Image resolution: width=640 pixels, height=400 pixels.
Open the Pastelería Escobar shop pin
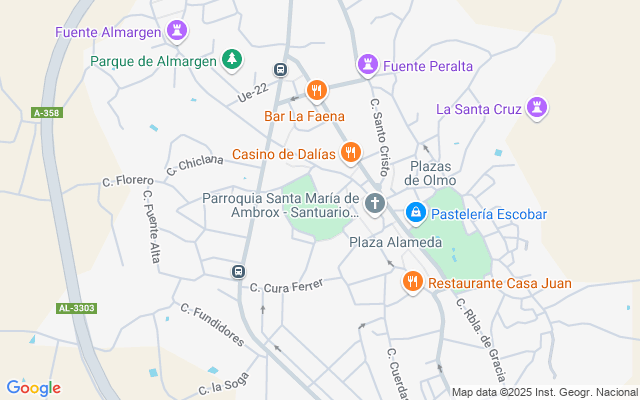(415, 214)
